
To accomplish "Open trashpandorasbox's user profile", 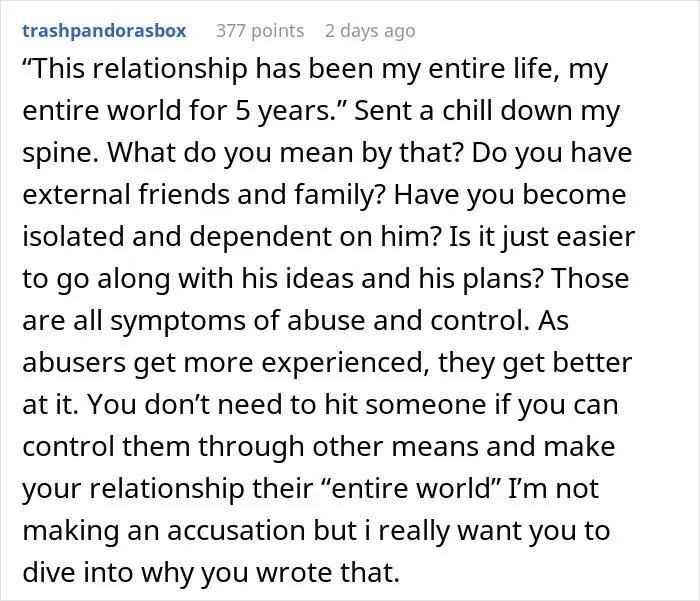I will (104, 31).
